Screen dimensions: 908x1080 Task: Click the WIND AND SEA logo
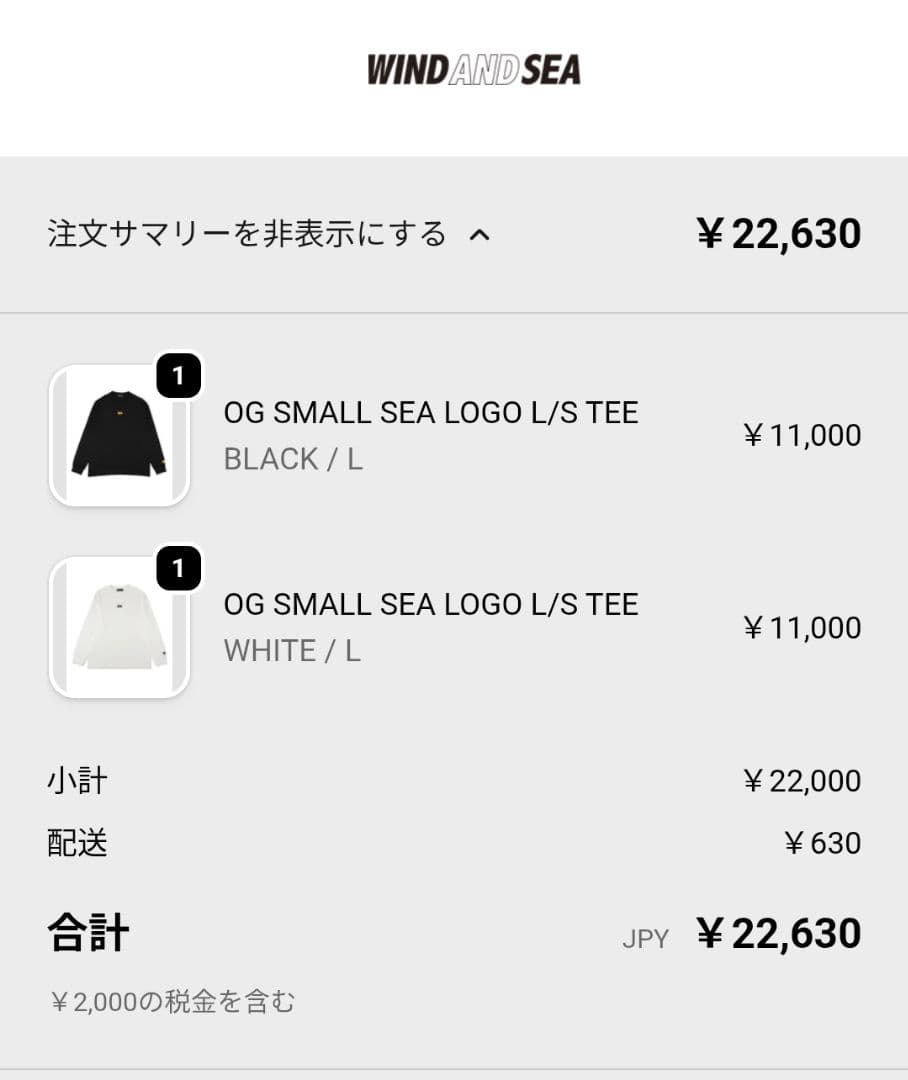pos(475,67)
